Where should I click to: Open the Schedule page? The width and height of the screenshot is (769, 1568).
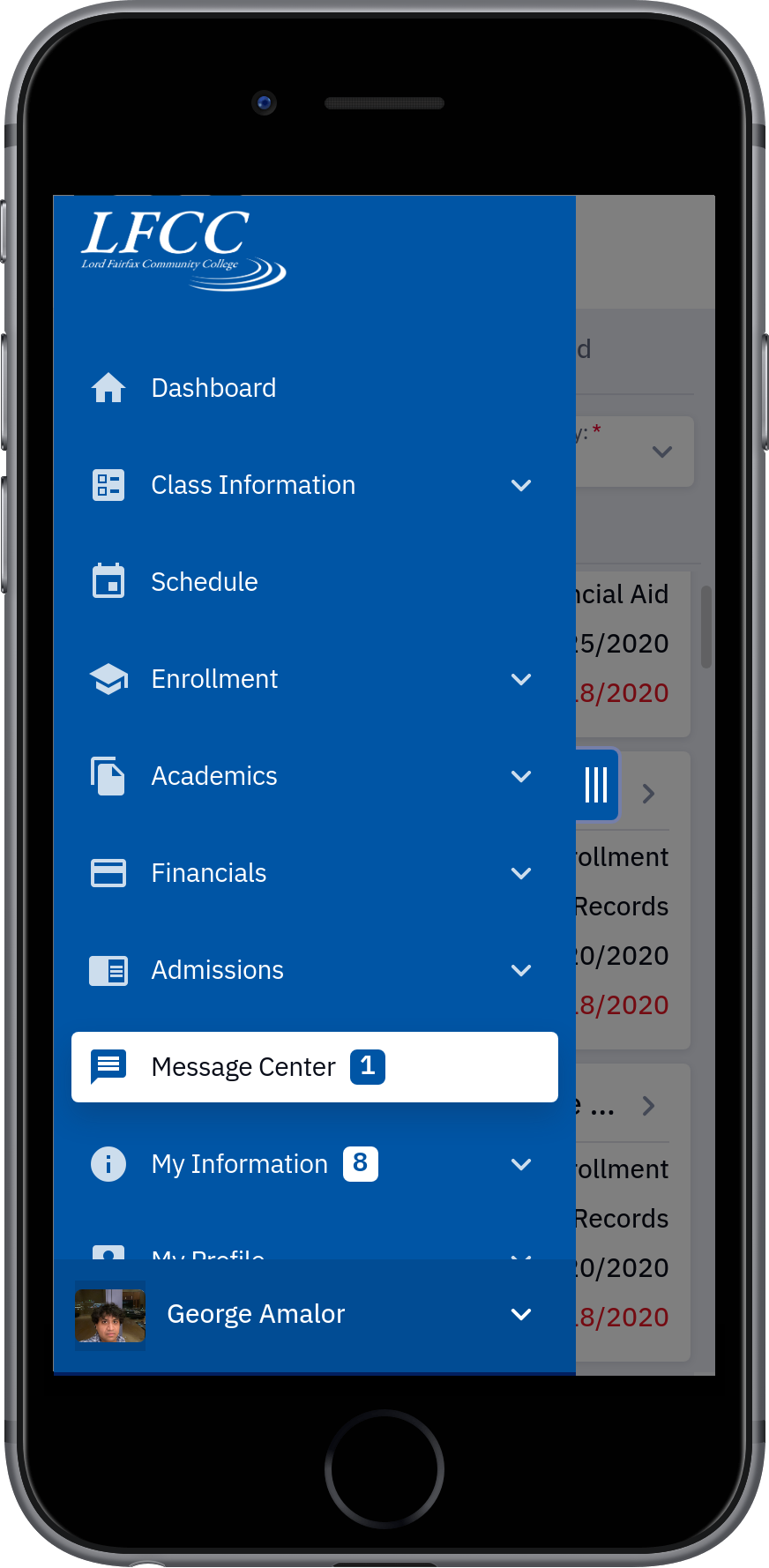pos(314,582)
